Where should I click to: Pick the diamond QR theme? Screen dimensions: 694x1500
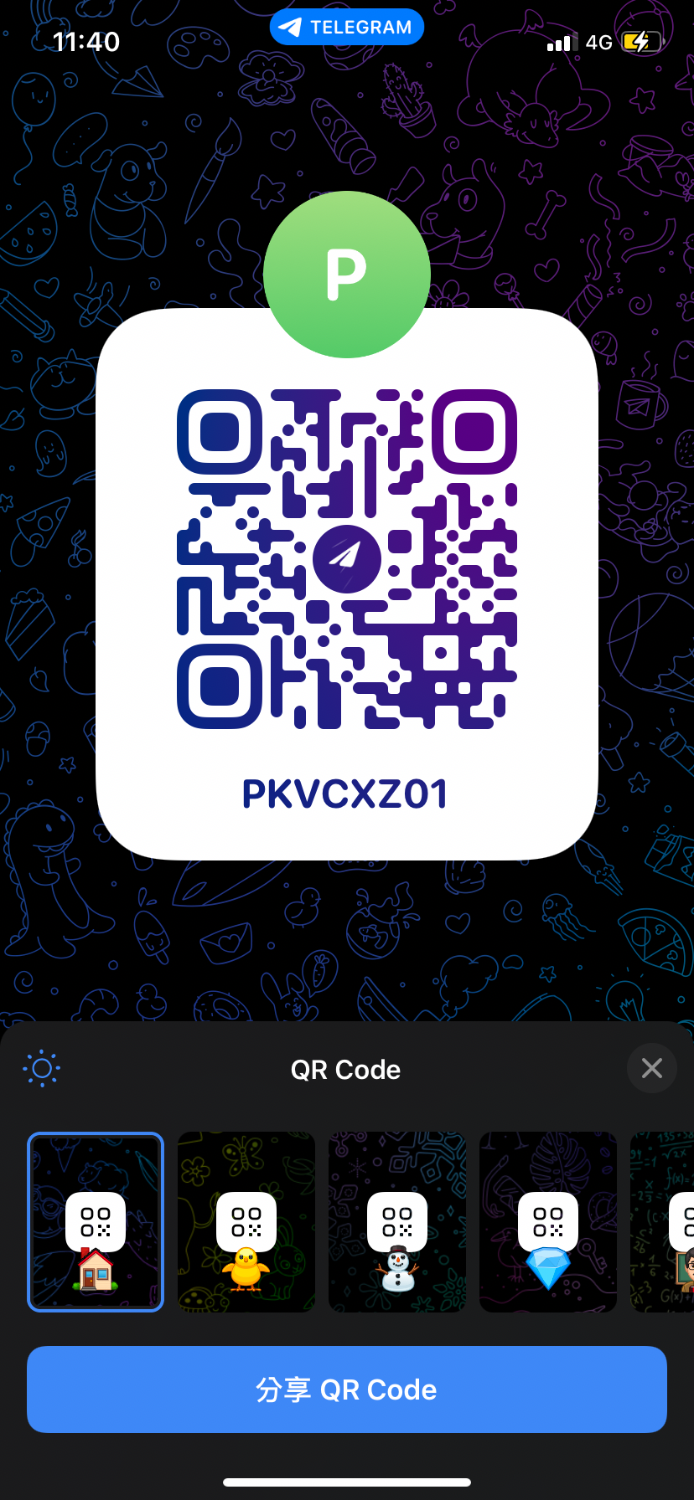pos(548,1222)
